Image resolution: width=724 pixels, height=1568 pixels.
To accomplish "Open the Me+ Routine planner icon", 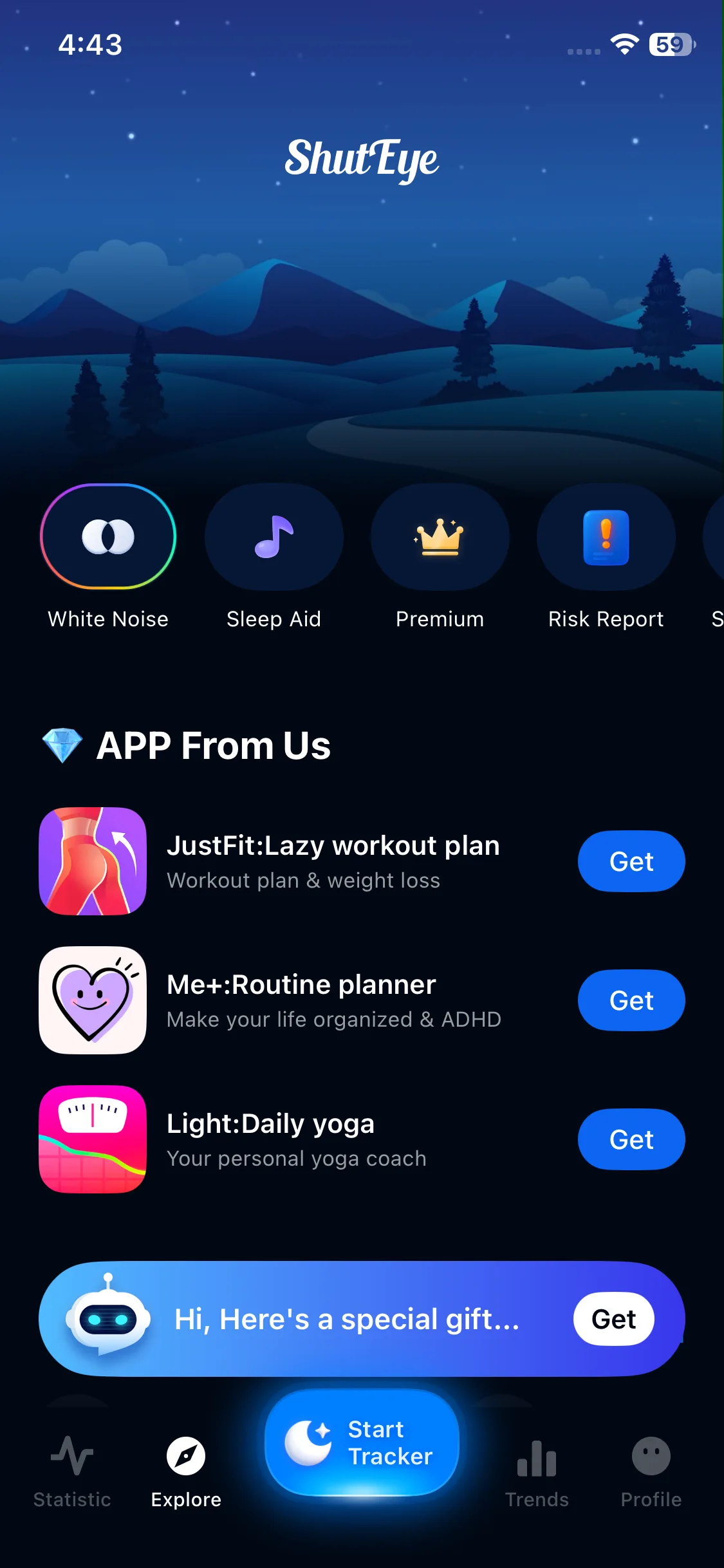I will coord(93,1000).
